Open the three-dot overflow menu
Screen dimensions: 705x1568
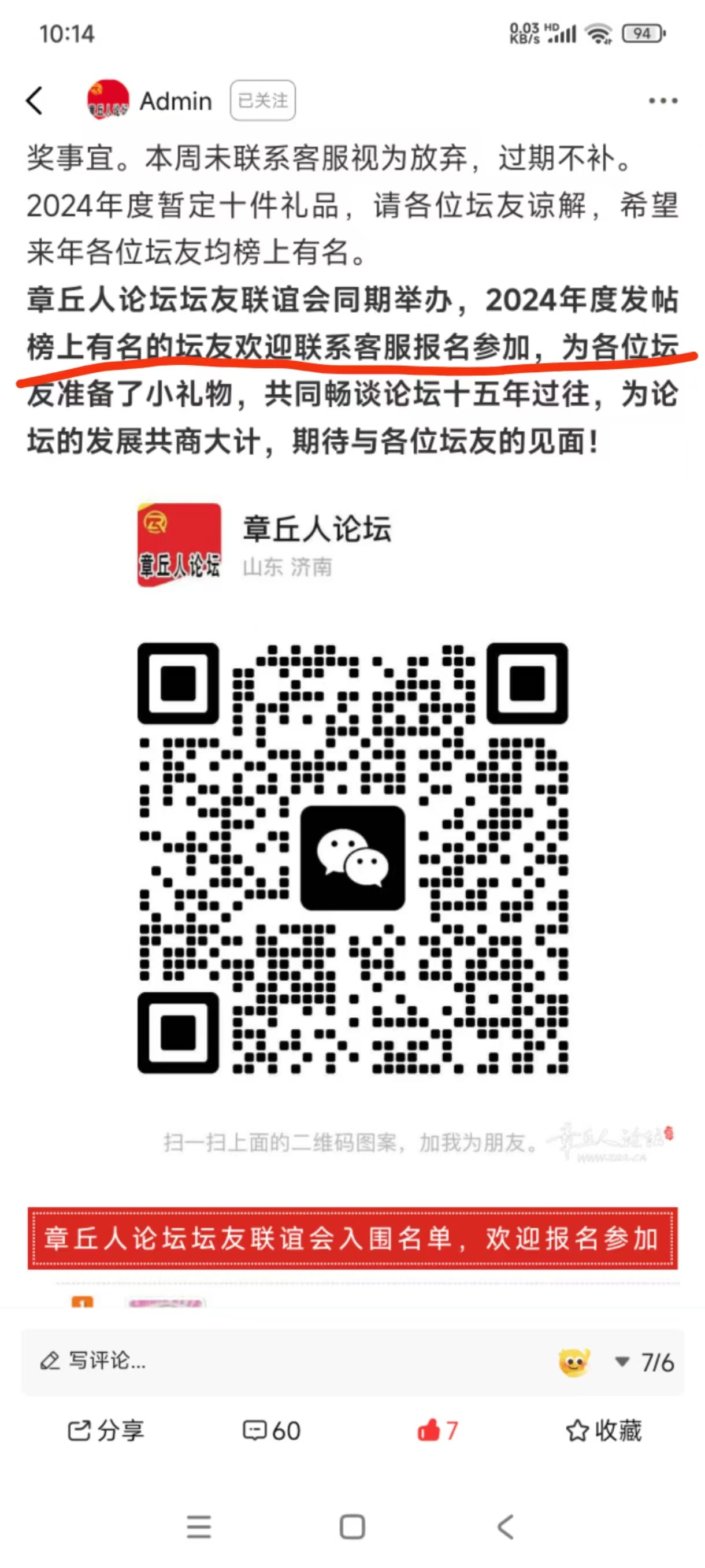click(662, 101)
